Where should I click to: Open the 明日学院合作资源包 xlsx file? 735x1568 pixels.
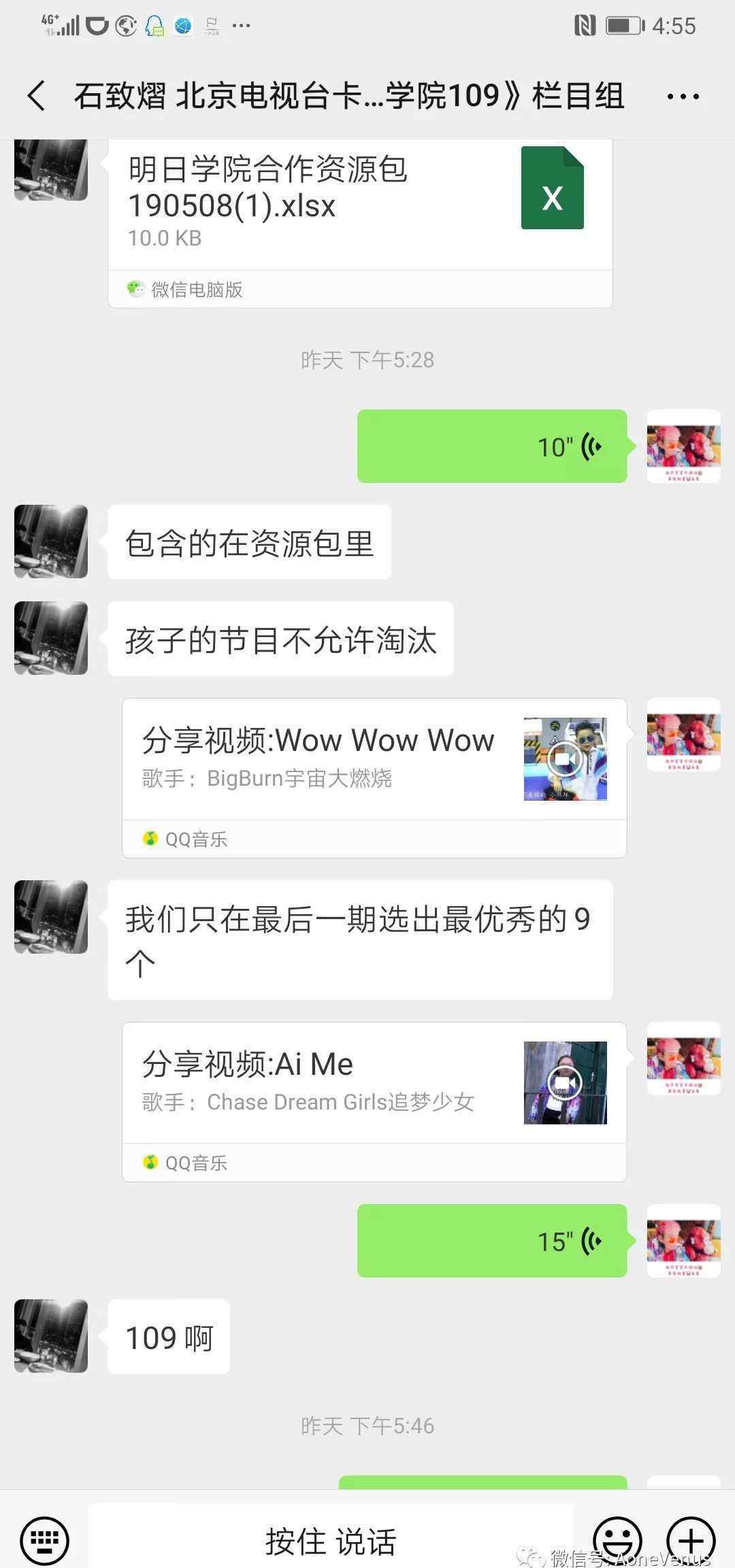click(360, 204)
